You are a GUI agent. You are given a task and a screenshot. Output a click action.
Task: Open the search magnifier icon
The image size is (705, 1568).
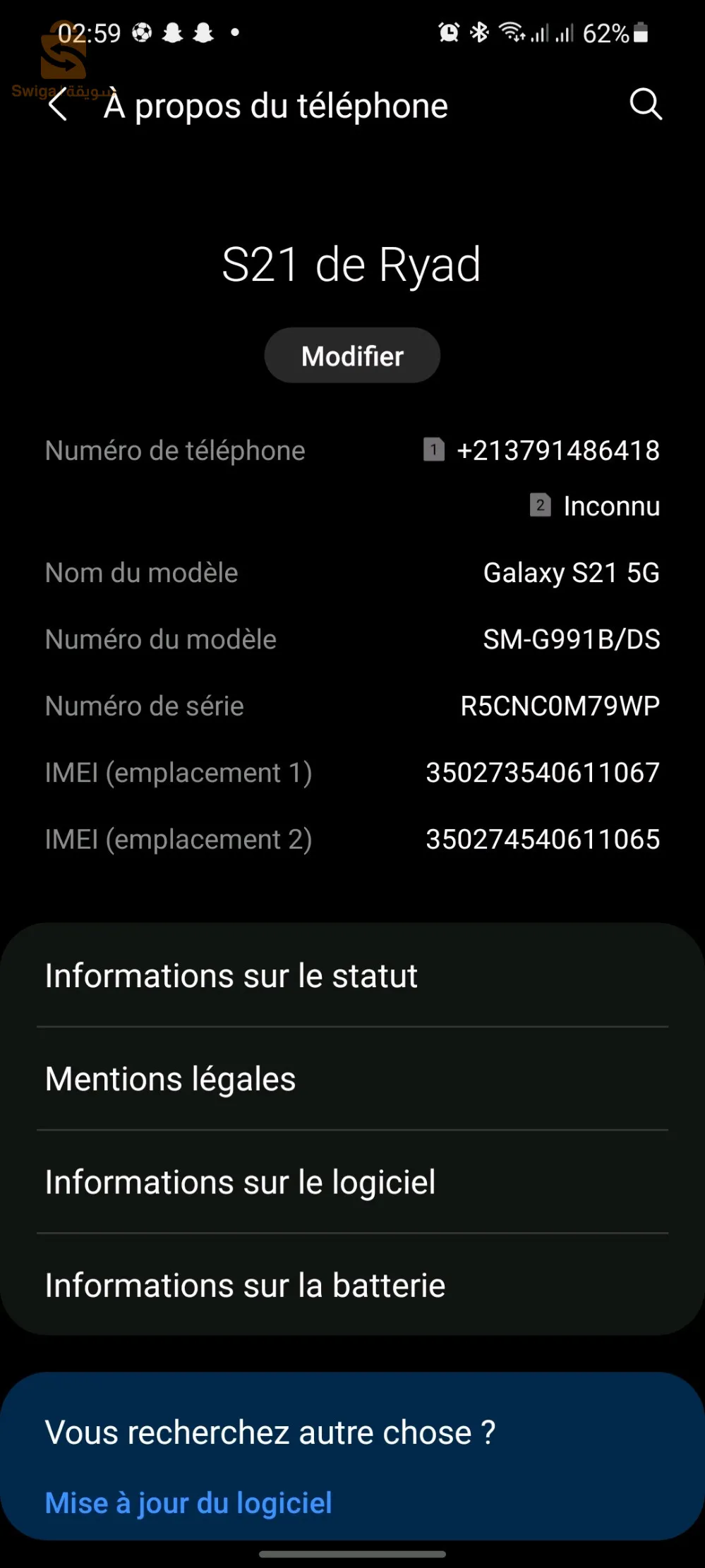click(645, 104)
